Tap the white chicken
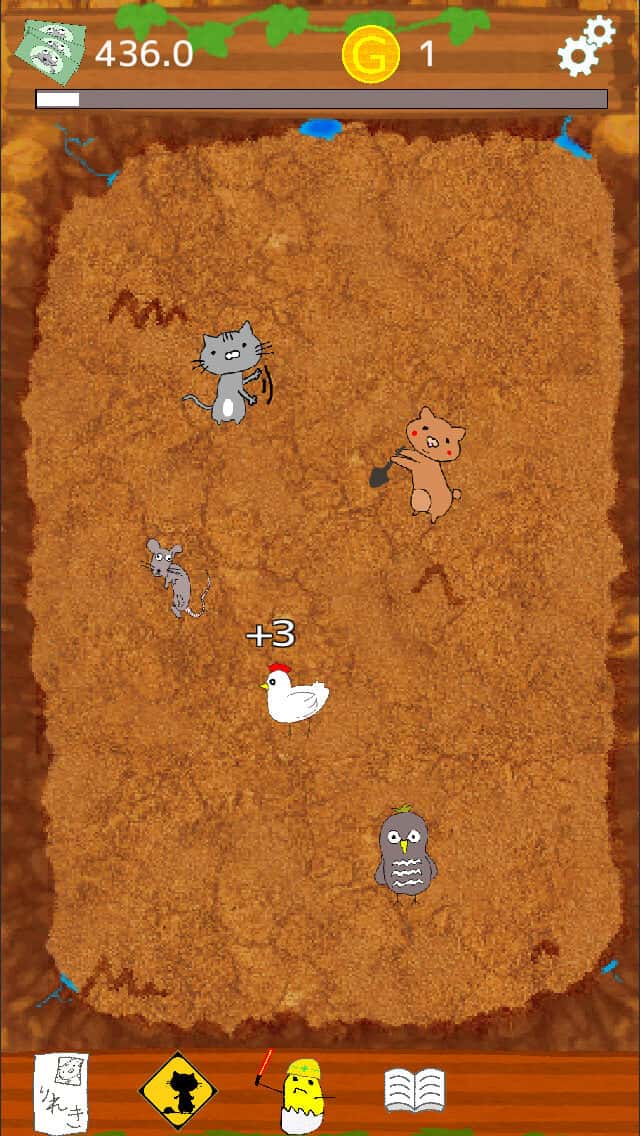The image size is (640, 1136). pos(294,696)
